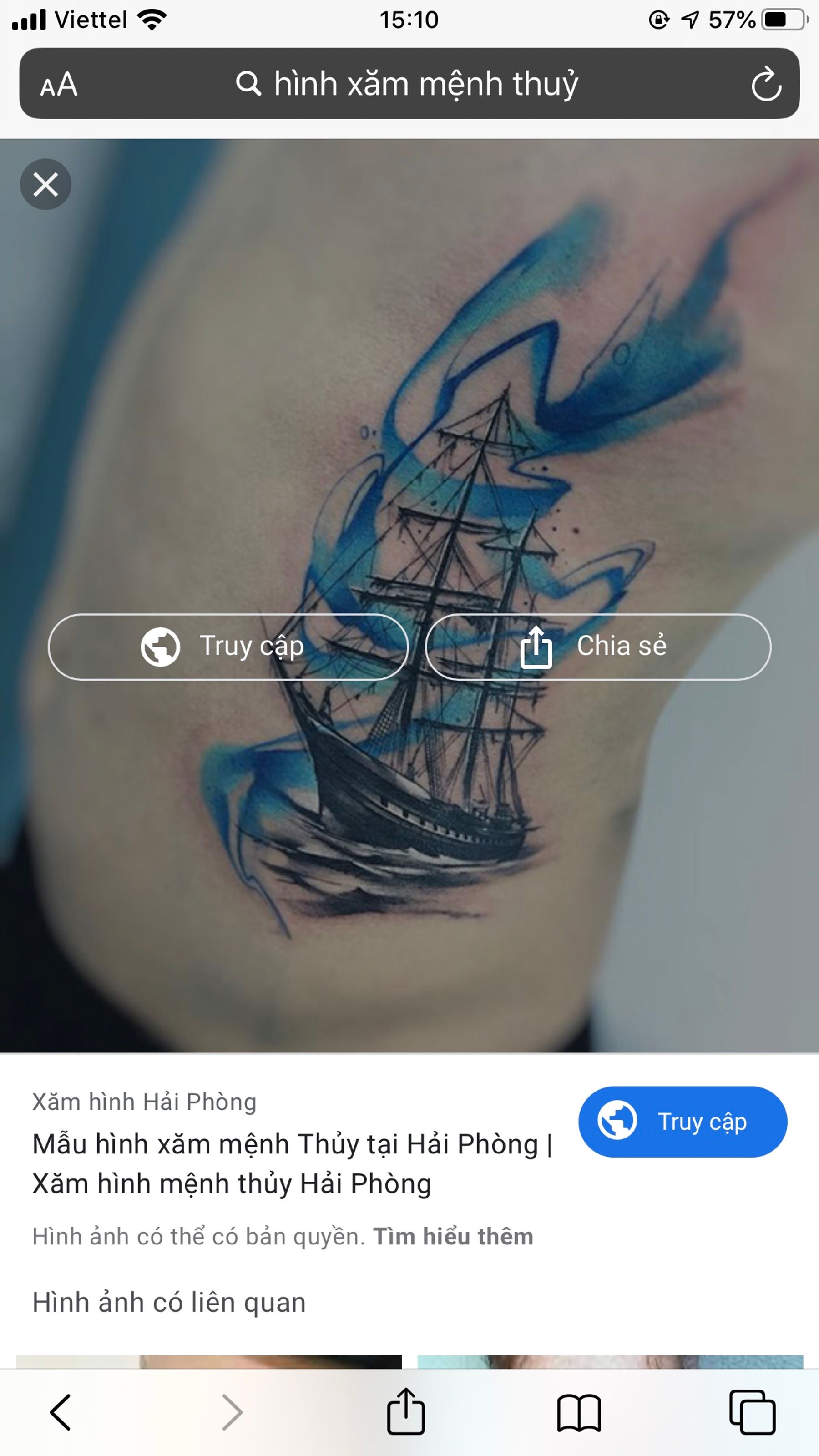The width and height of the screenshot is (819, 1456).
Task: Open the Mẫu hình xăm mệnh Thủy title link
Action: pos(292,1163)
